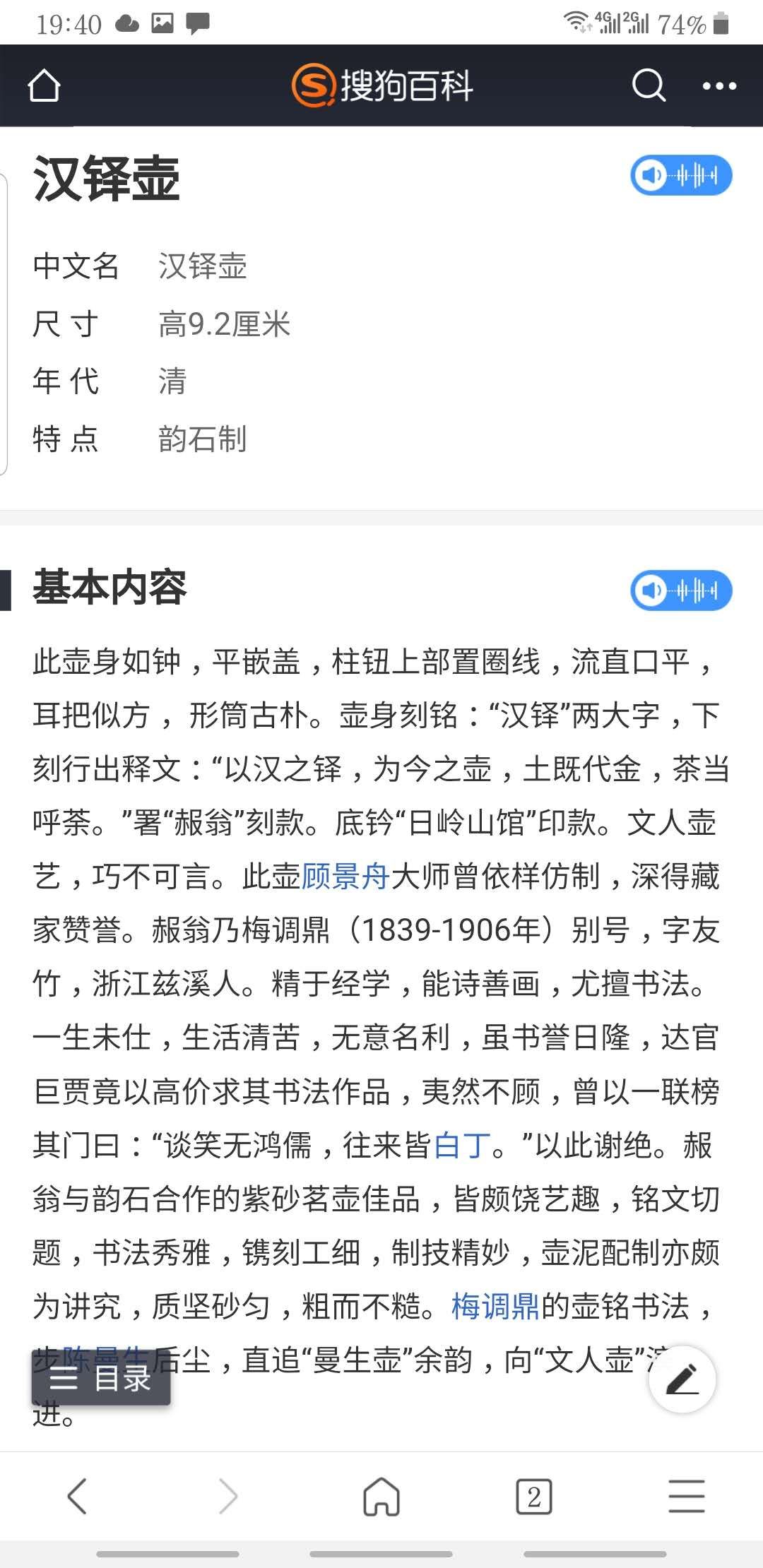Follow the 白丁 link
This screenshot has height=1568, width=763.
coord(462,1145)
